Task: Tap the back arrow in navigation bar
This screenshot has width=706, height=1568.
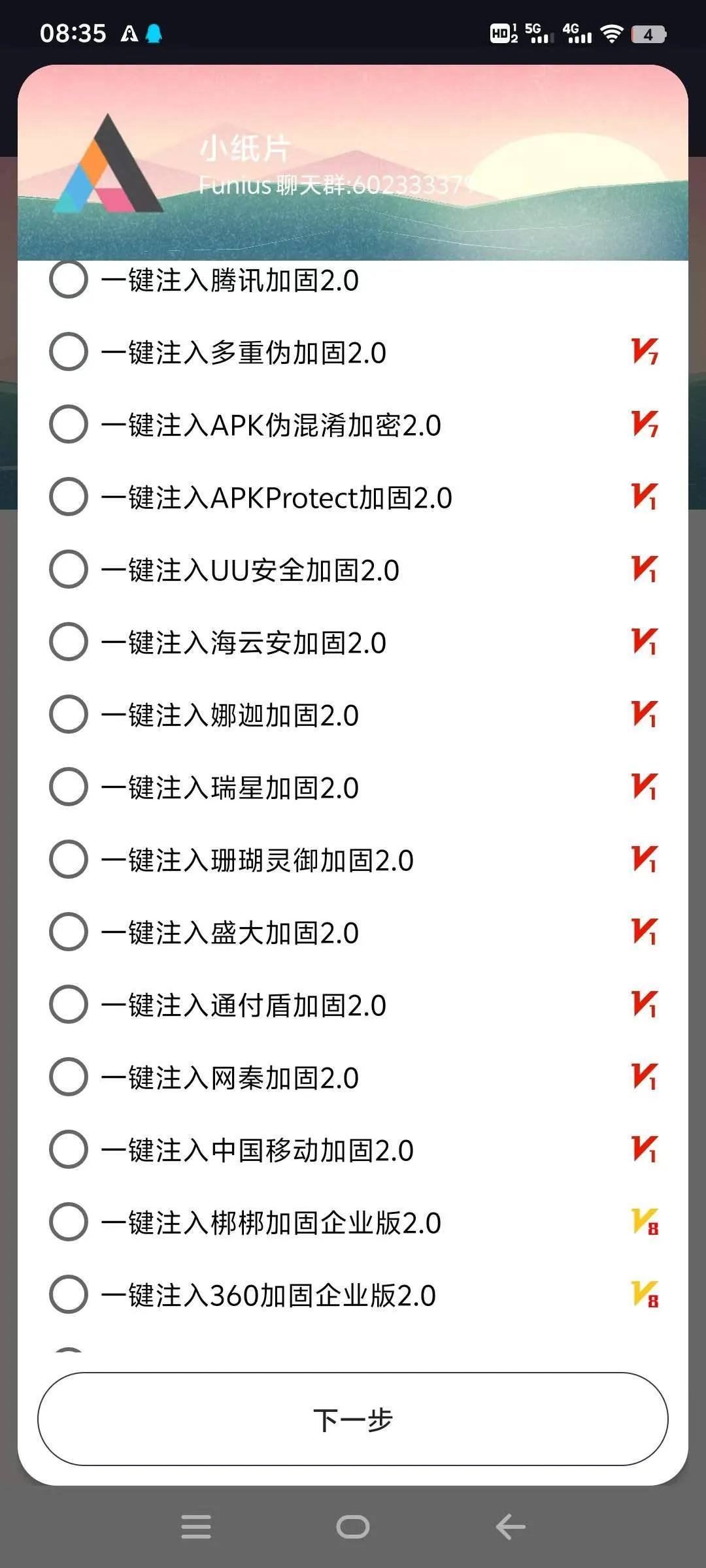Action: pos(511,1527)
